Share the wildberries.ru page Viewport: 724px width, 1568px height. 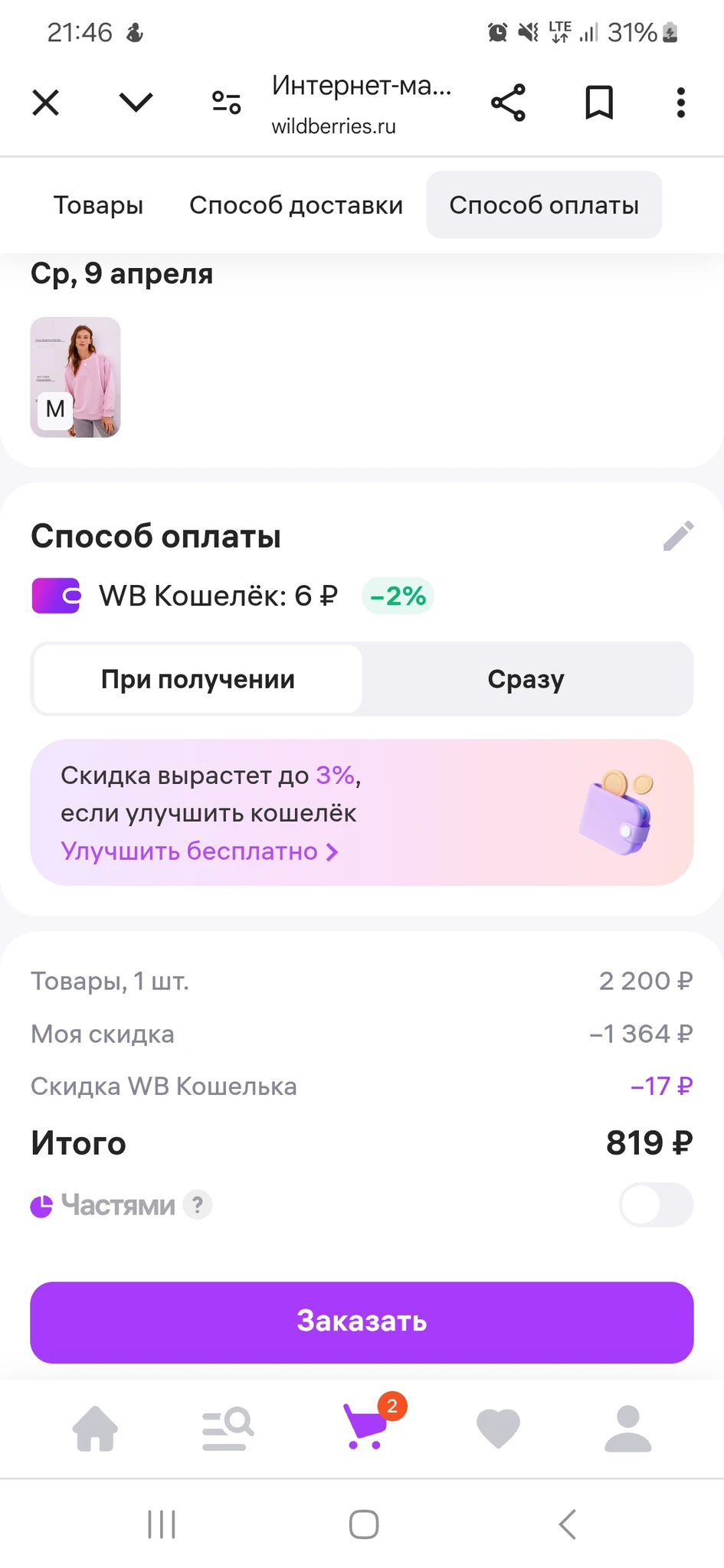point(508,103)
